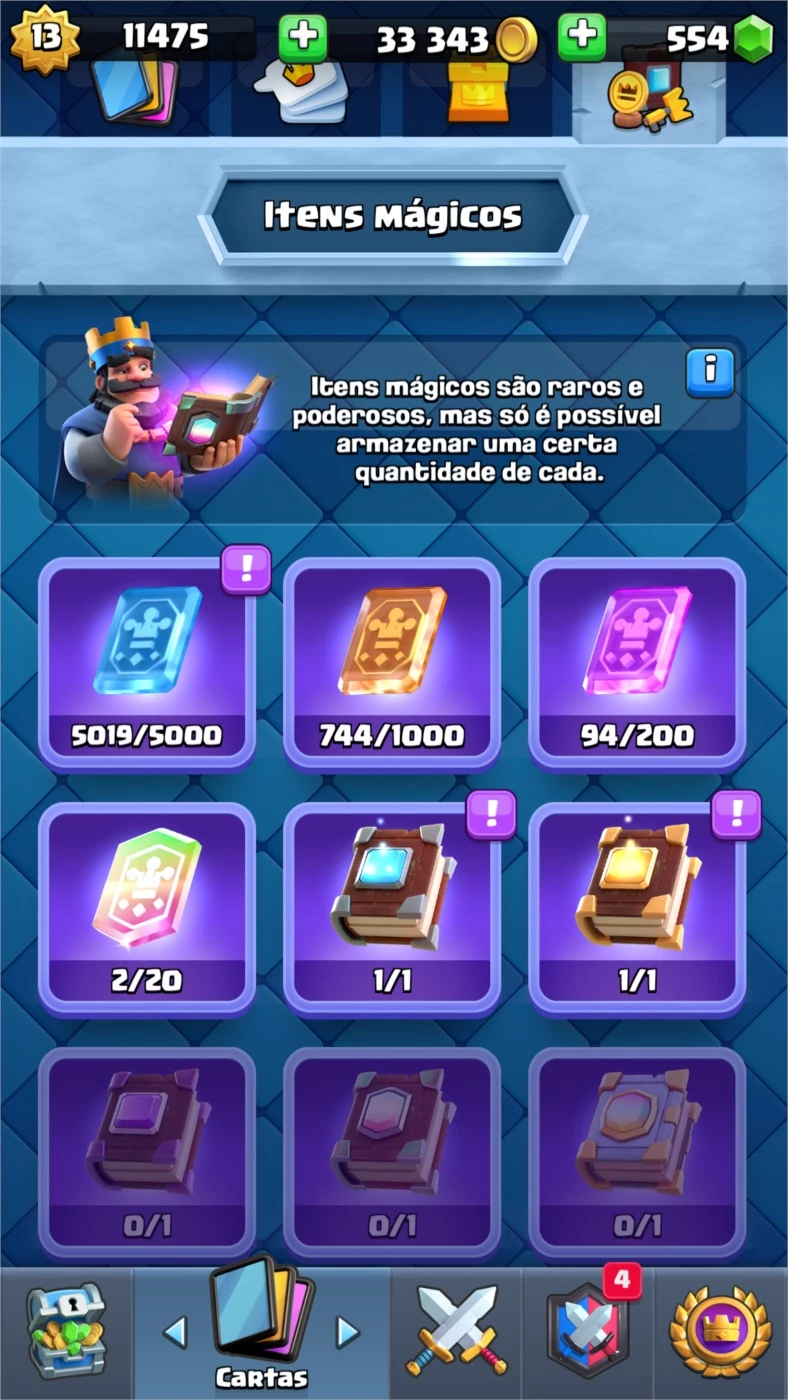Open the clan shield tab with 4 badge
Screen dimensions: 788x1400
pyautogui.click(x=588, y=1332)
